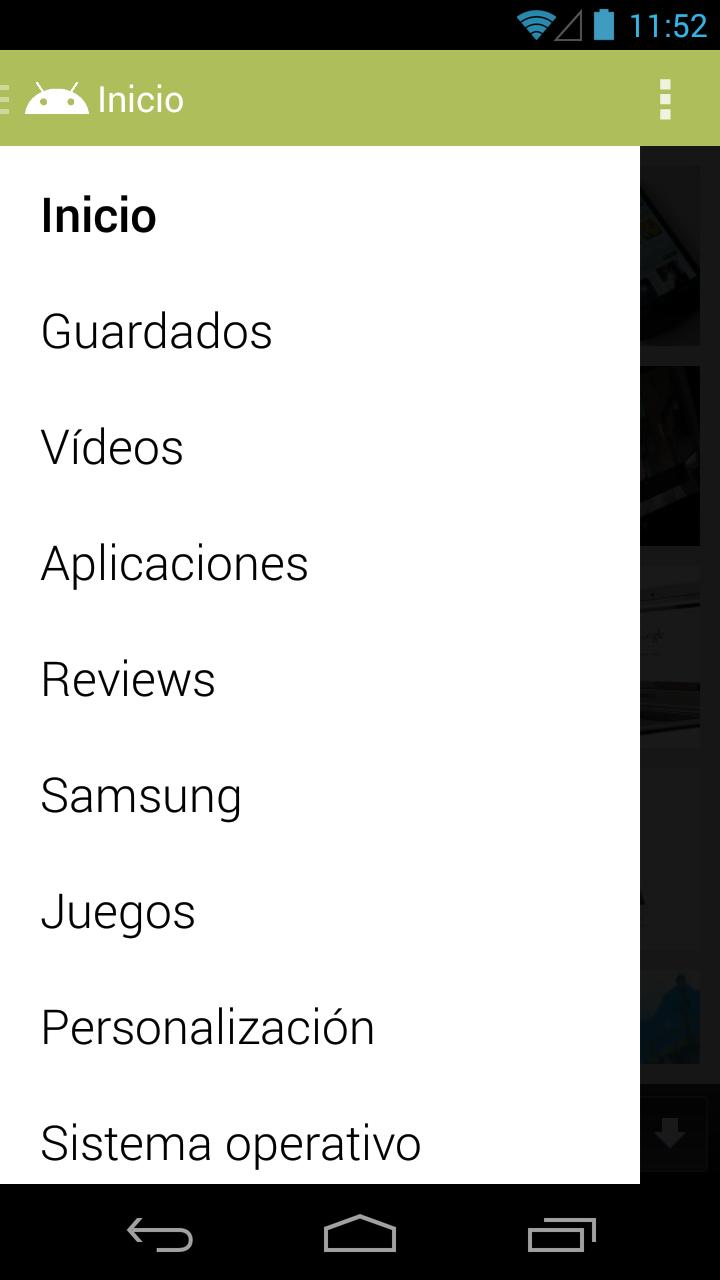The height and width of the screenshot is (1280, 720).
Task: Select the Juegos category
Action: [118, 911]
